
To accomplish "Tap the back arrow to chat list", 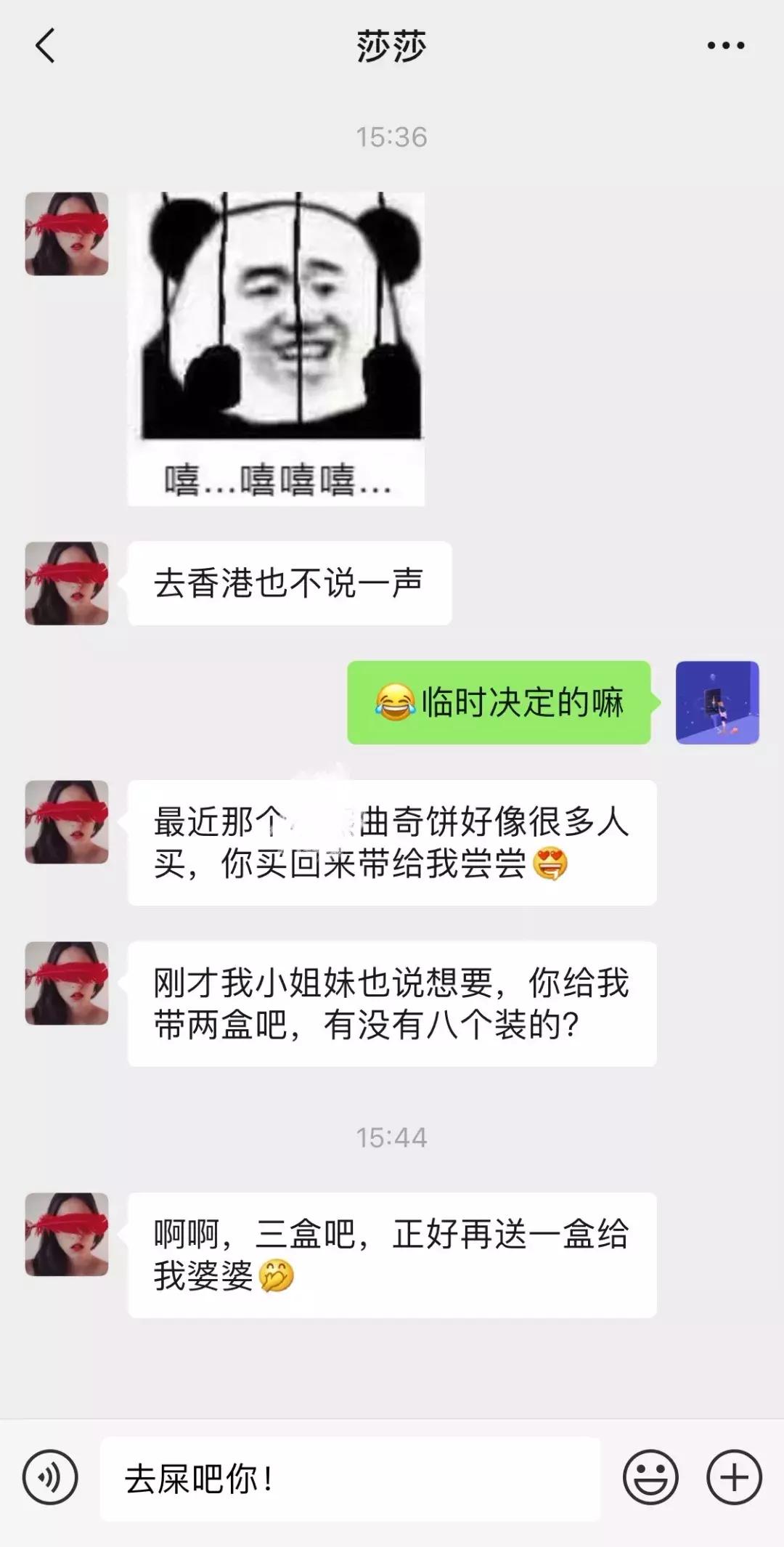I will click(46, 45).
